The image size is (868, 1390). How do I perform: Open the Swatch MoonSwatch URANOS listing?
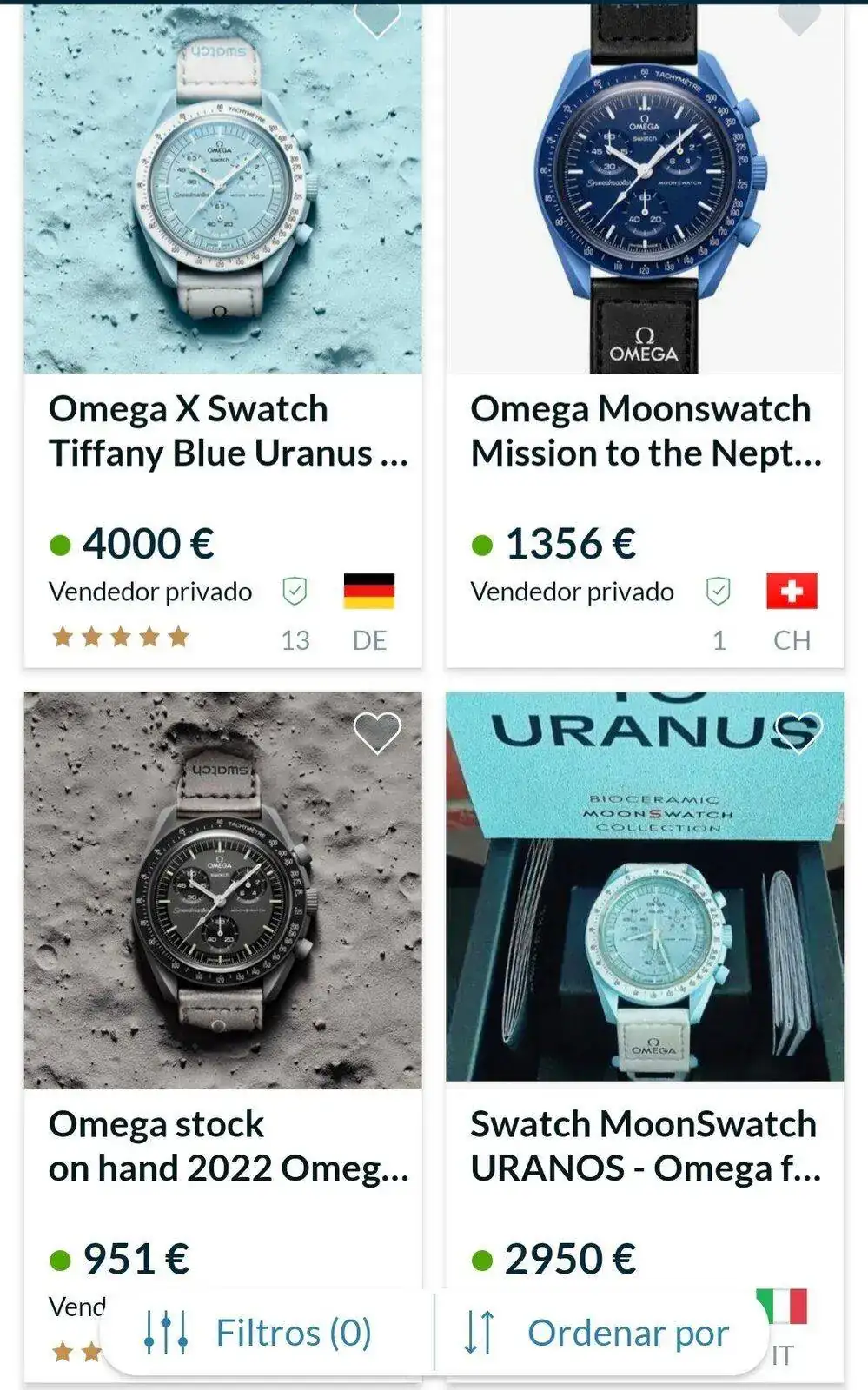[645, 1146]
